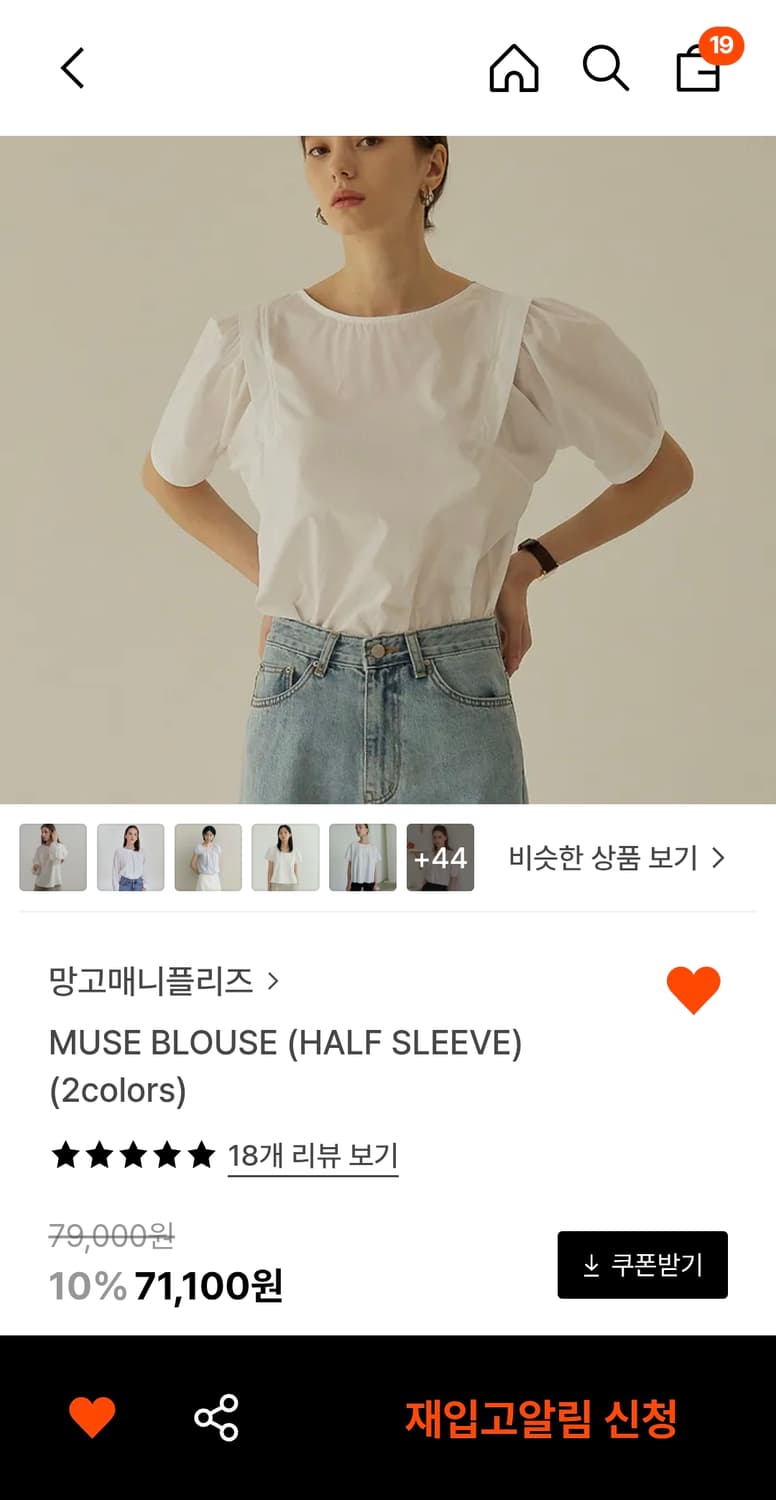Image resolution: width=776 pixels, height=1500 pixels.
Task: Select the second product thumbnail
Action: [x=130, y=857]
